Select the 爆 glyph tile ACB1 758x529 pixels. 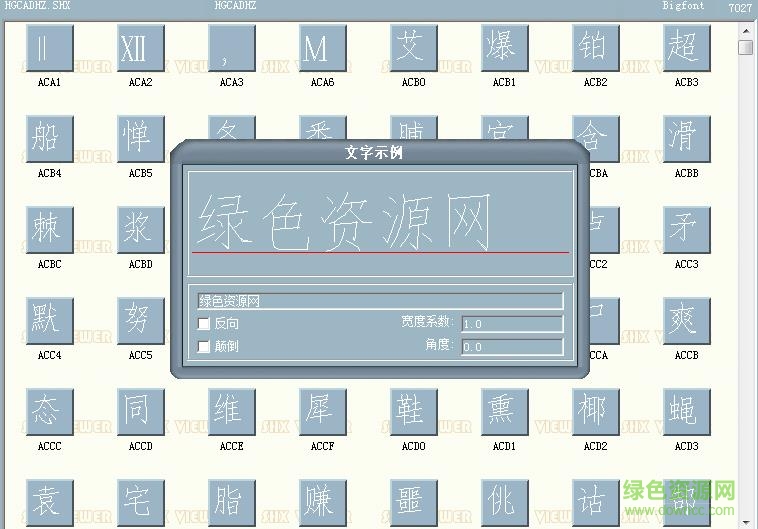click(x=504, y=48)
